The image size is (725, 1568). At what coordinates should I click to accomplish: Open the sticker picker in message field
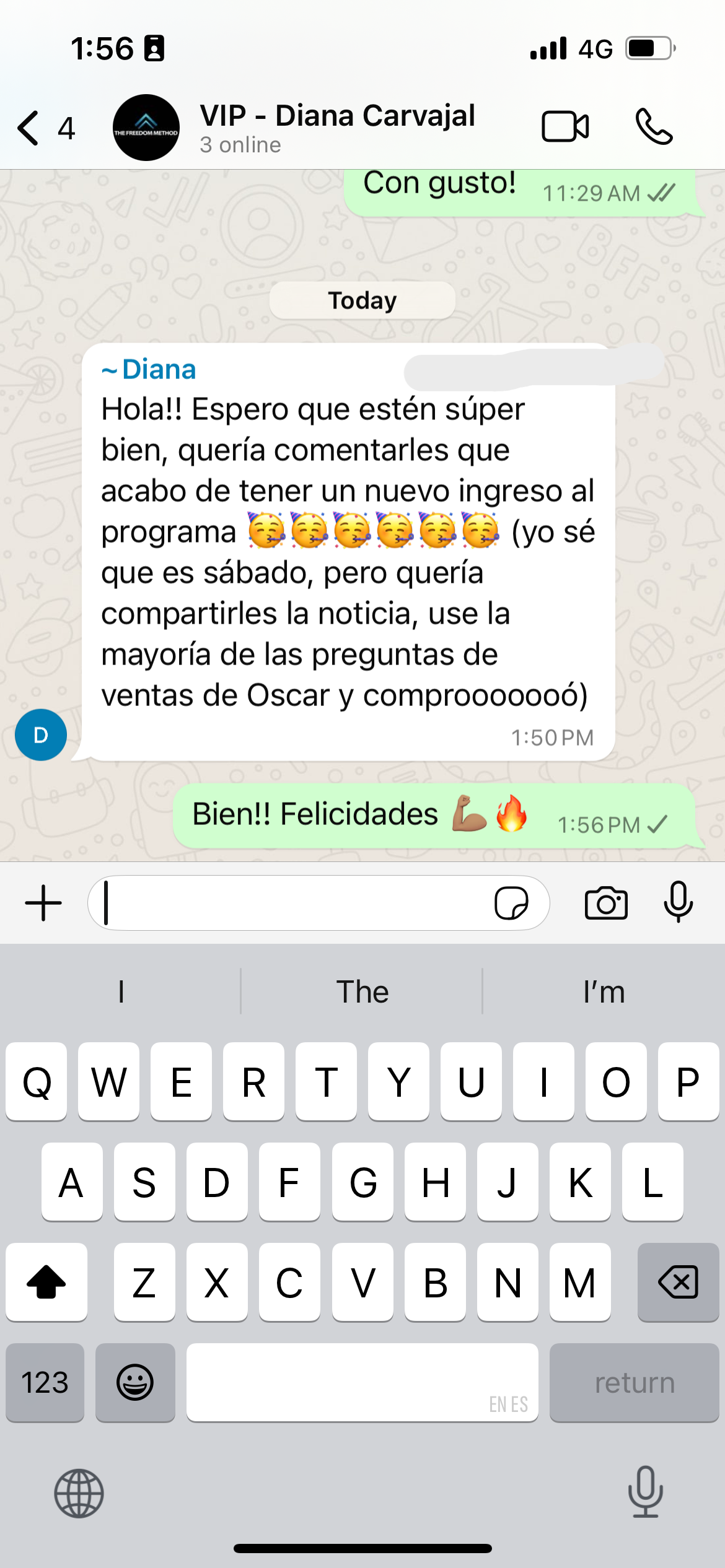point(511,903)
